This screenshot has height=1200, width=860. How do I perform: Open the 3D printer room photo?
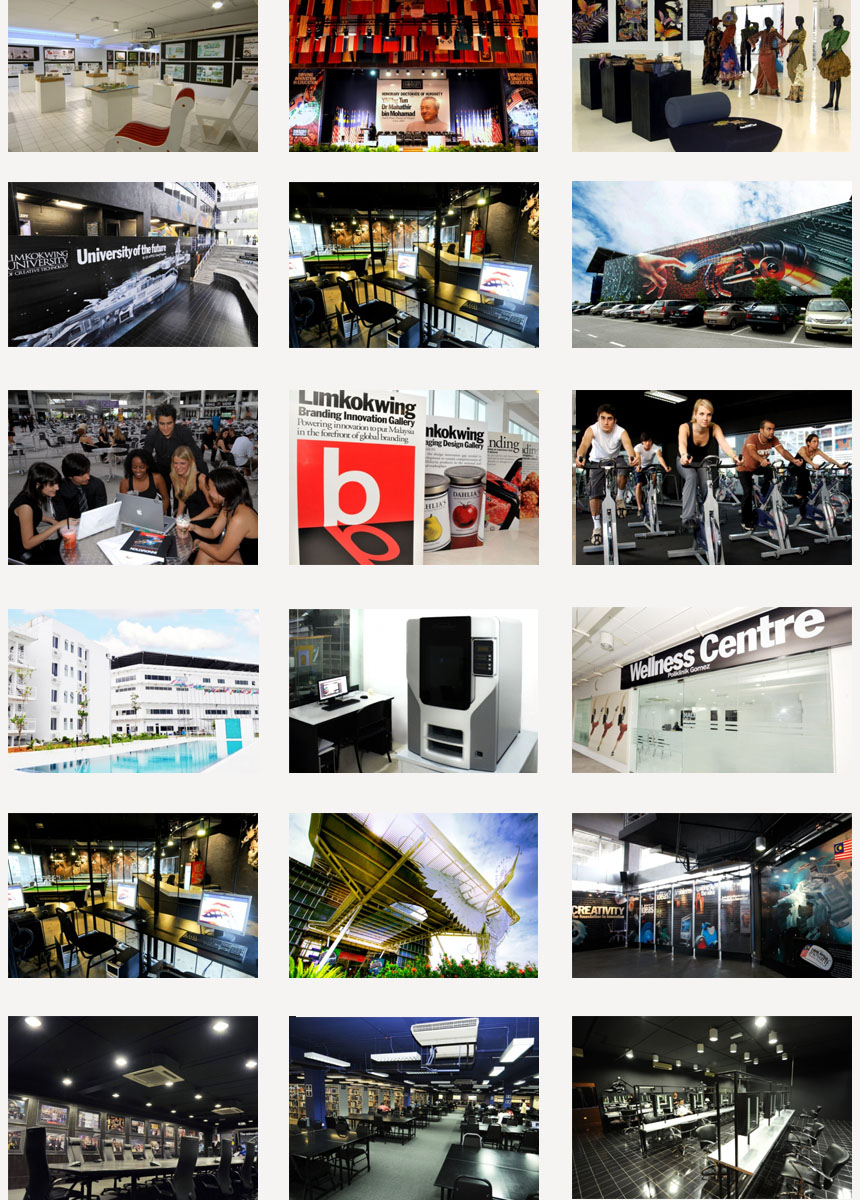[413, 690]
